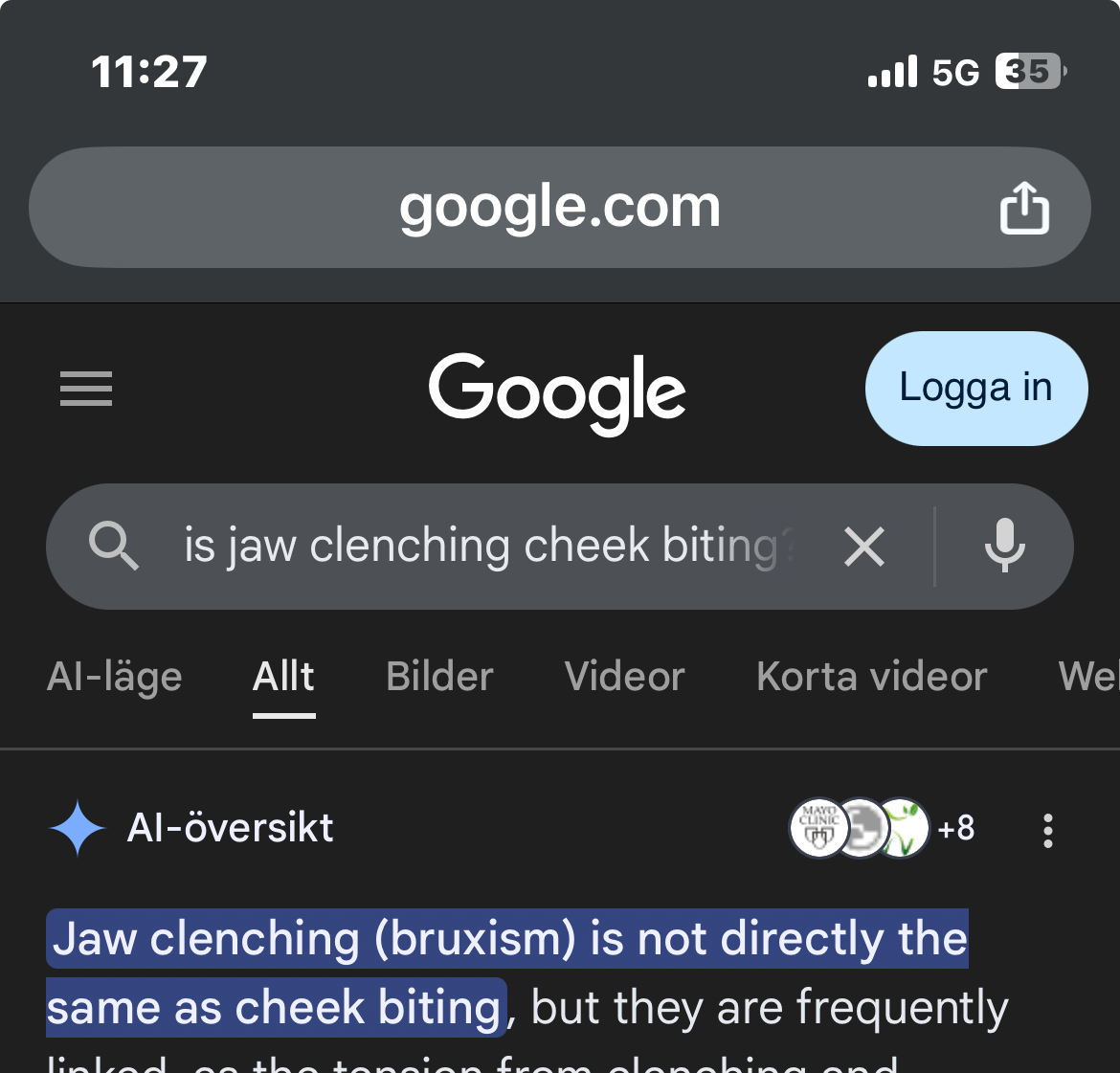Image resolution: width=1120 pixels, height=1073 pixels.
Task: Tap the share icon in address bar
Action: click(1023, 208)
